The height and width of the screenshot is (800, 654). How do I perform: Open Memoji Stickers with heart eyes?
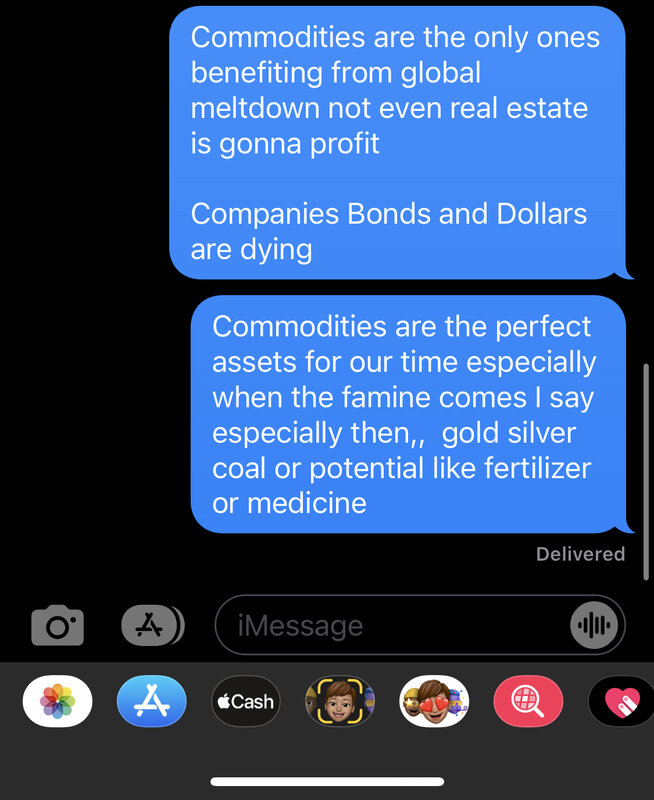tap(433, 701)
